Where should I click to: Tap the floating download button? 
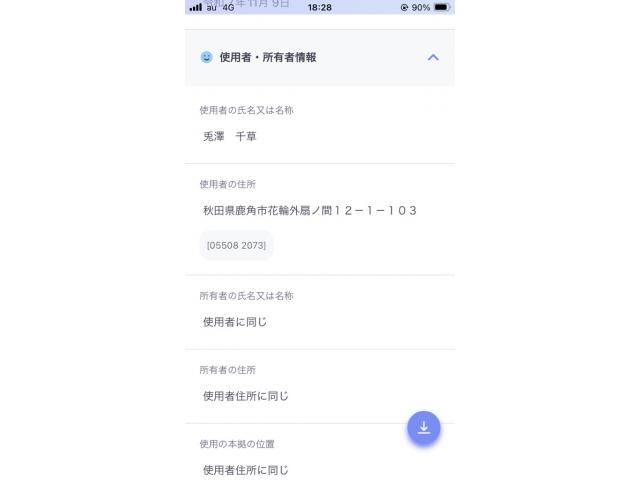coord(423,428)
